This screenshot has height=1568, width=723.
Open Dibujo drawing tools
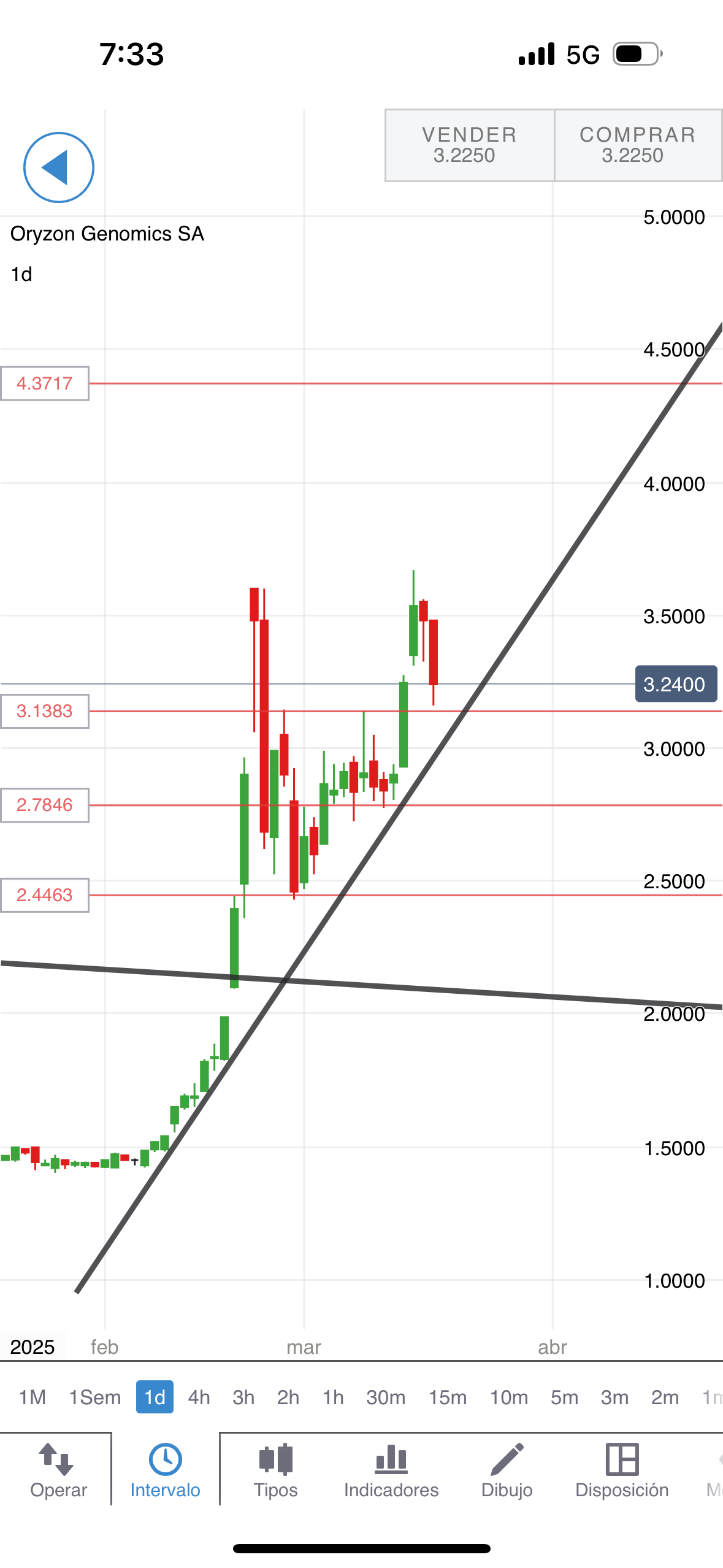pos(507,1470)
